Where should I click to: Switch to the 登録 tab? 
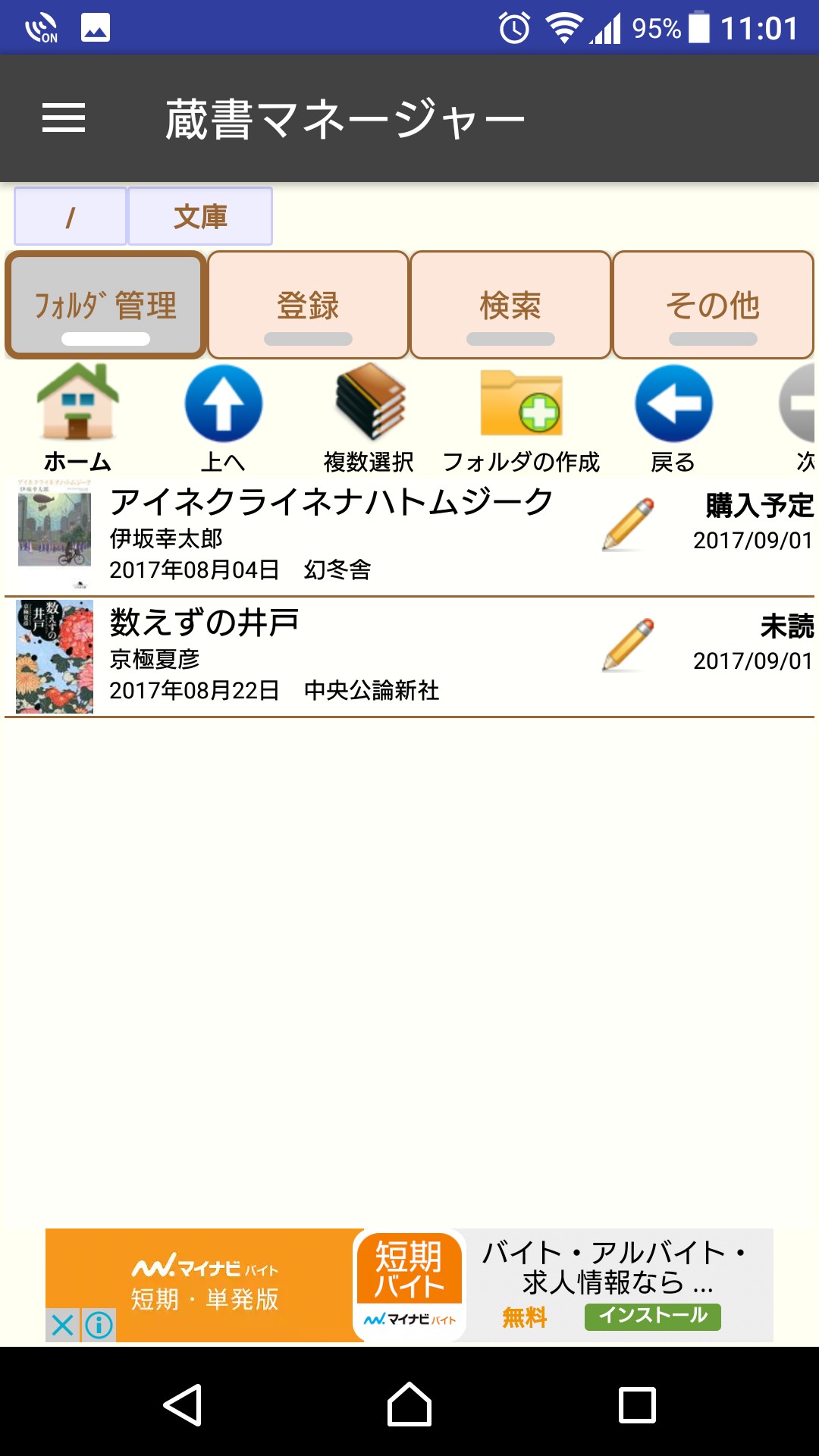pos(308,305)
